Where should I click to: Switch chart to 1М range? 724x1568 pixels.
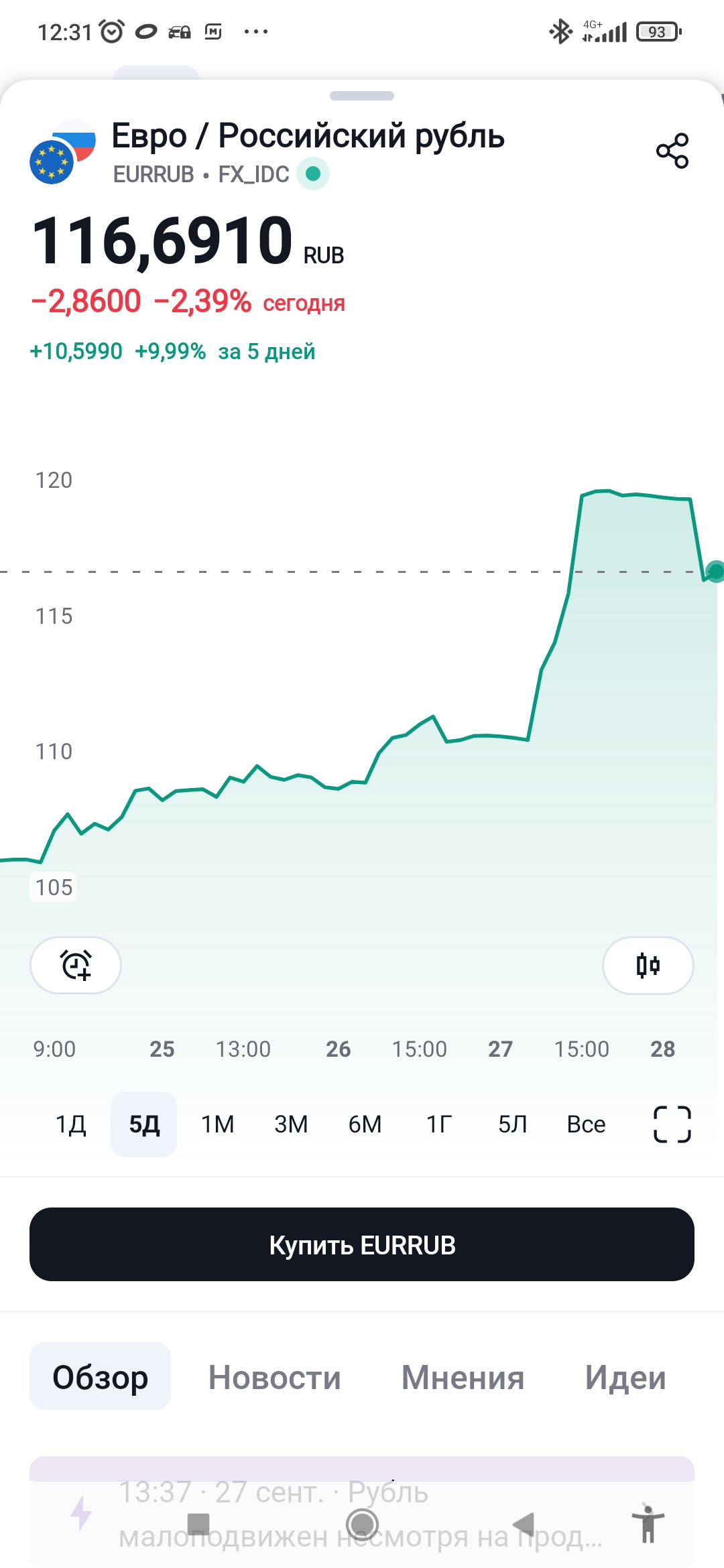click(x=218, y=1124)
